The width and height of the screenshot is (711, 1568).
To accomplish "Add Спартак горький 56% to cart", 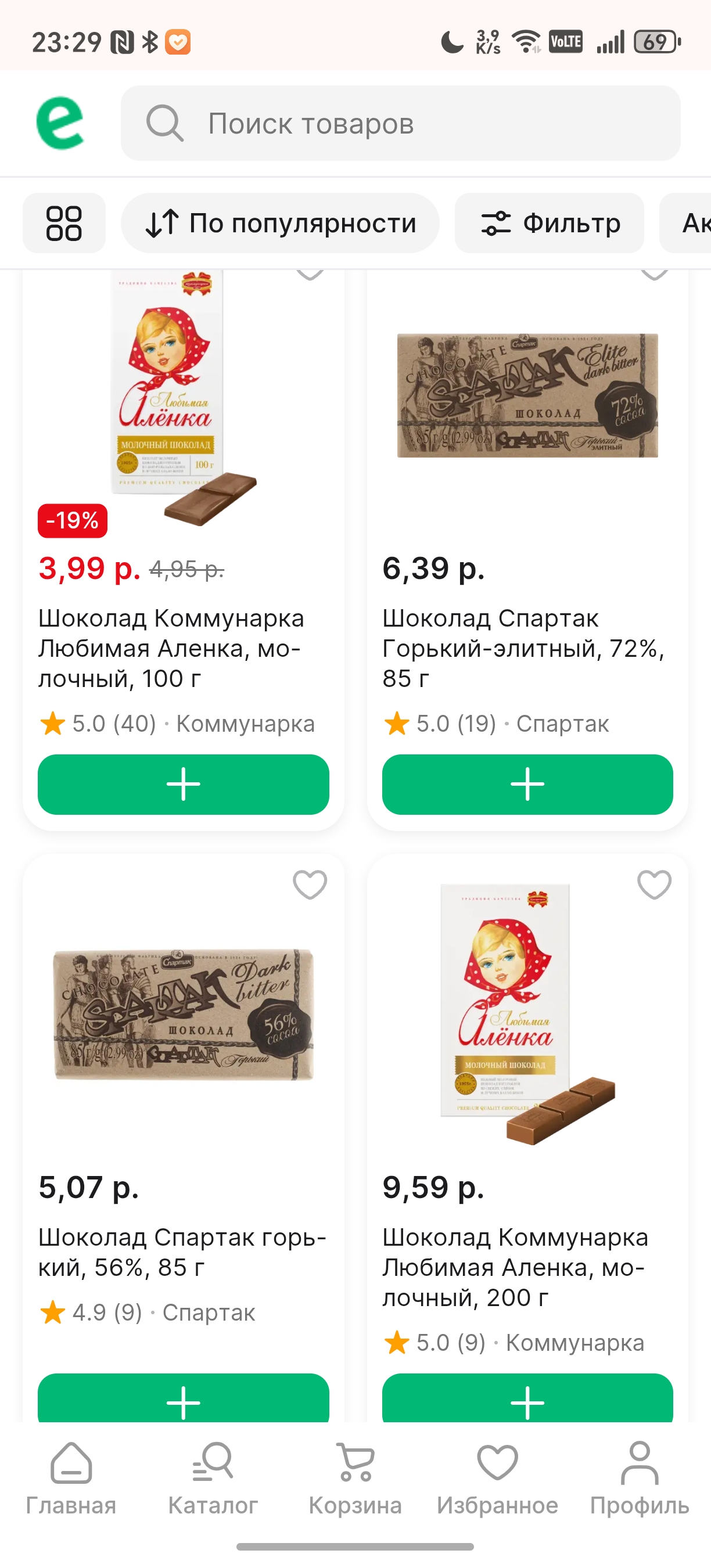I will coord(183,1400).
